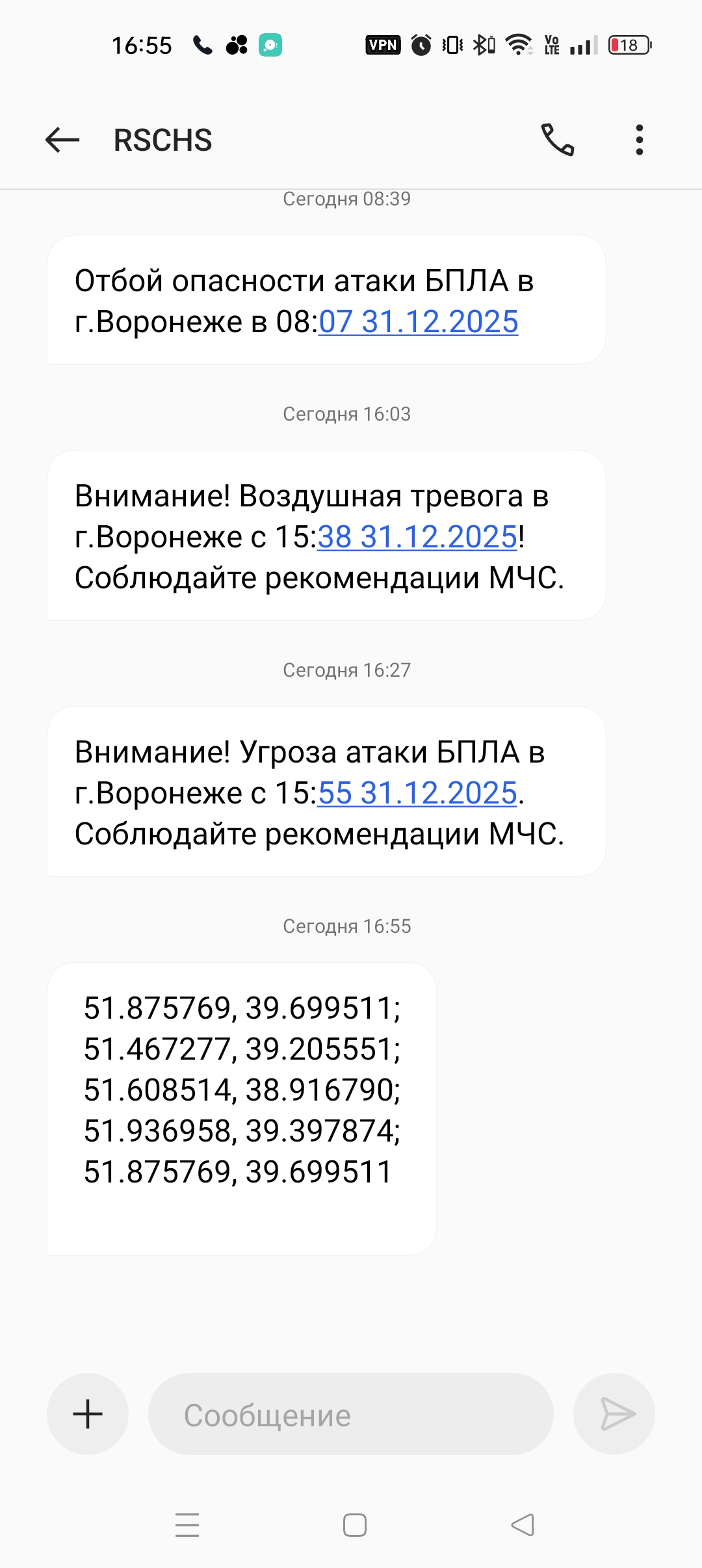702x1568 pixels.
Task: Send the message with the arrow button
Action: pos(614,1414)
